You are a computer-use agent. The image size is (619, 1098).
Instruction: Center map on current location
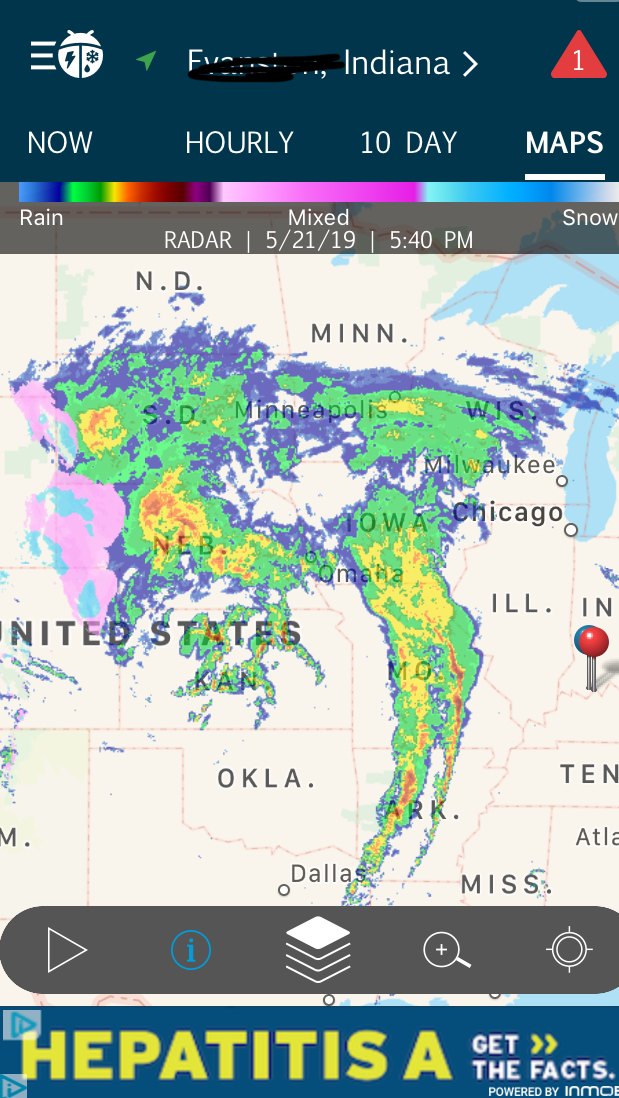569,950
